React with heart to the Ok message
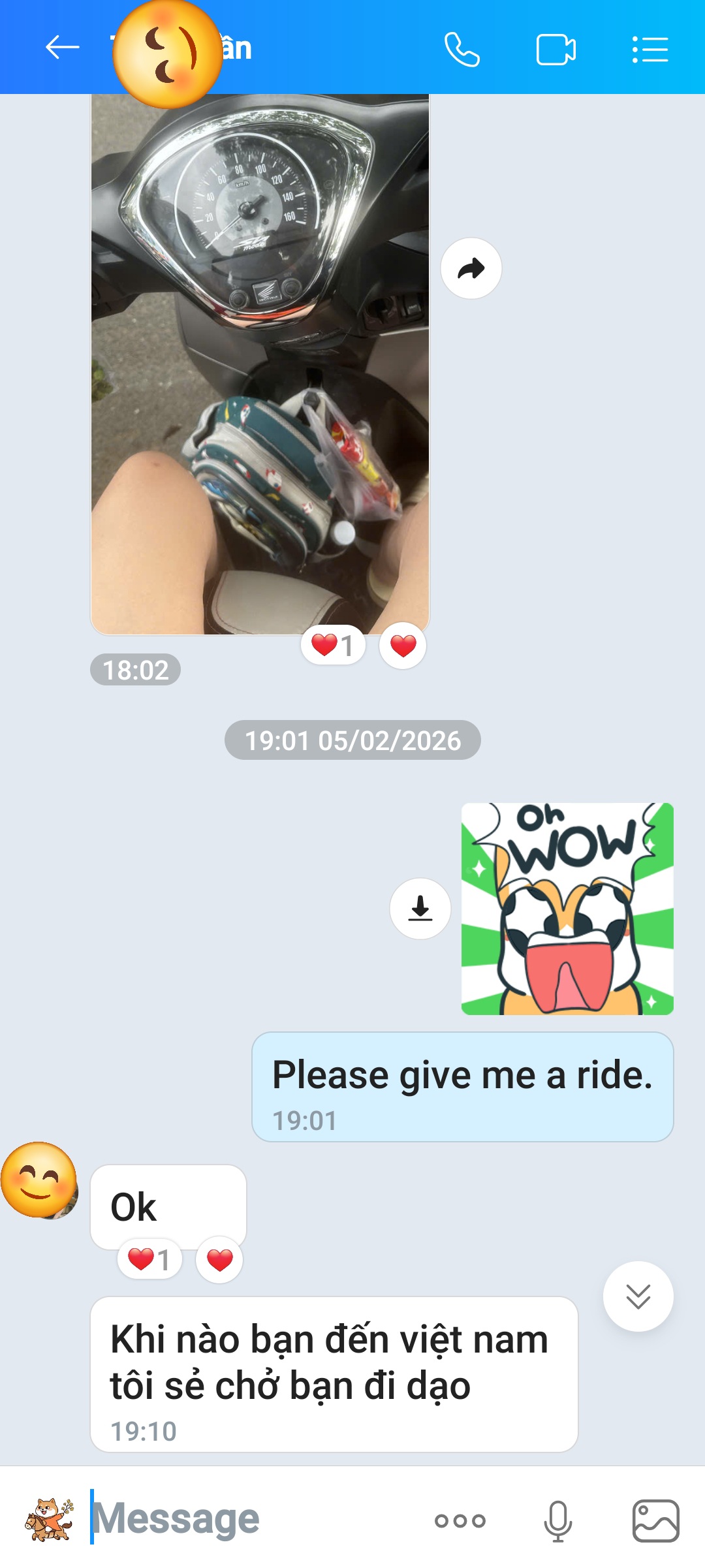 pos(219,1259)
